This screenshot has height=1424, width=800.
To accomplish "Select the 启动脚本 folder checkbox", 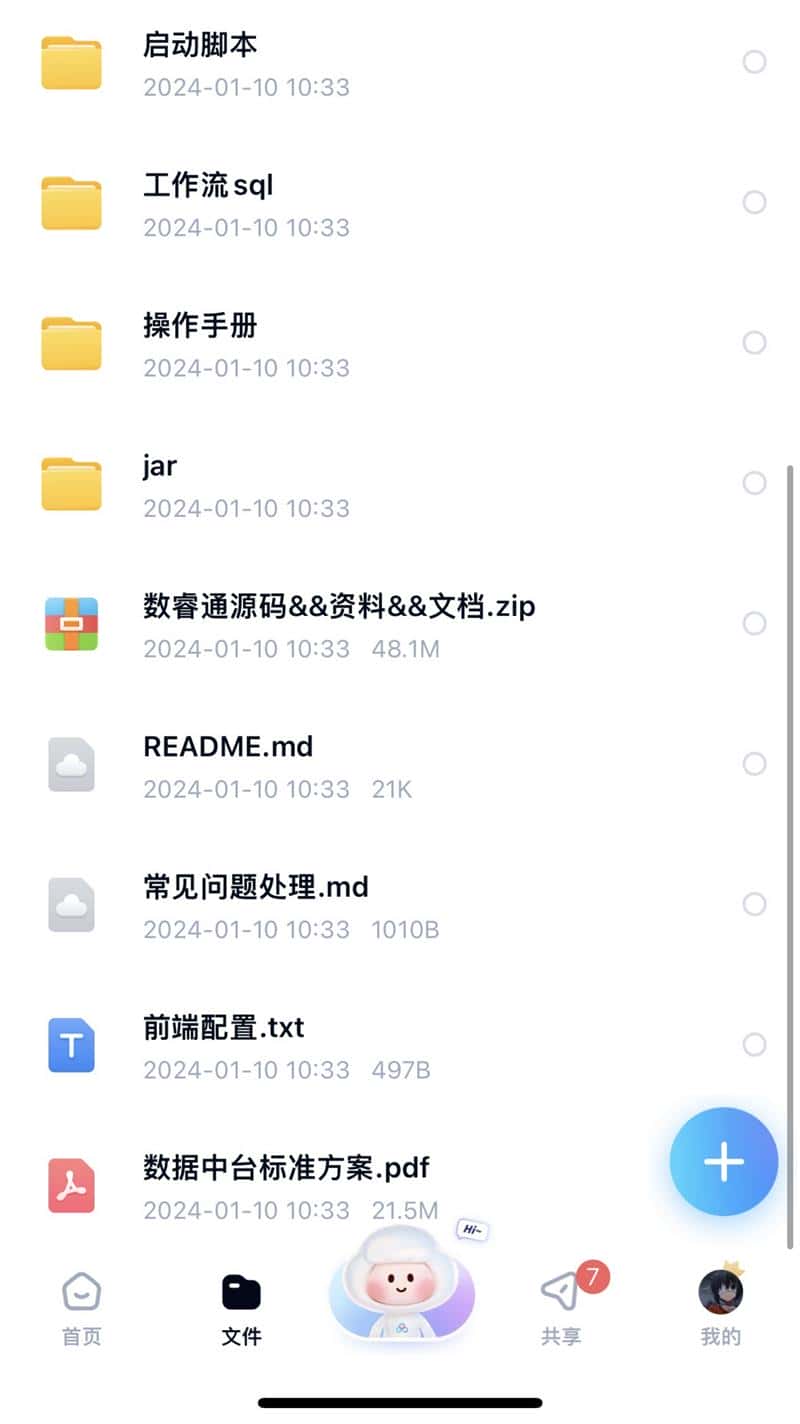I will (x=754, y=62).
